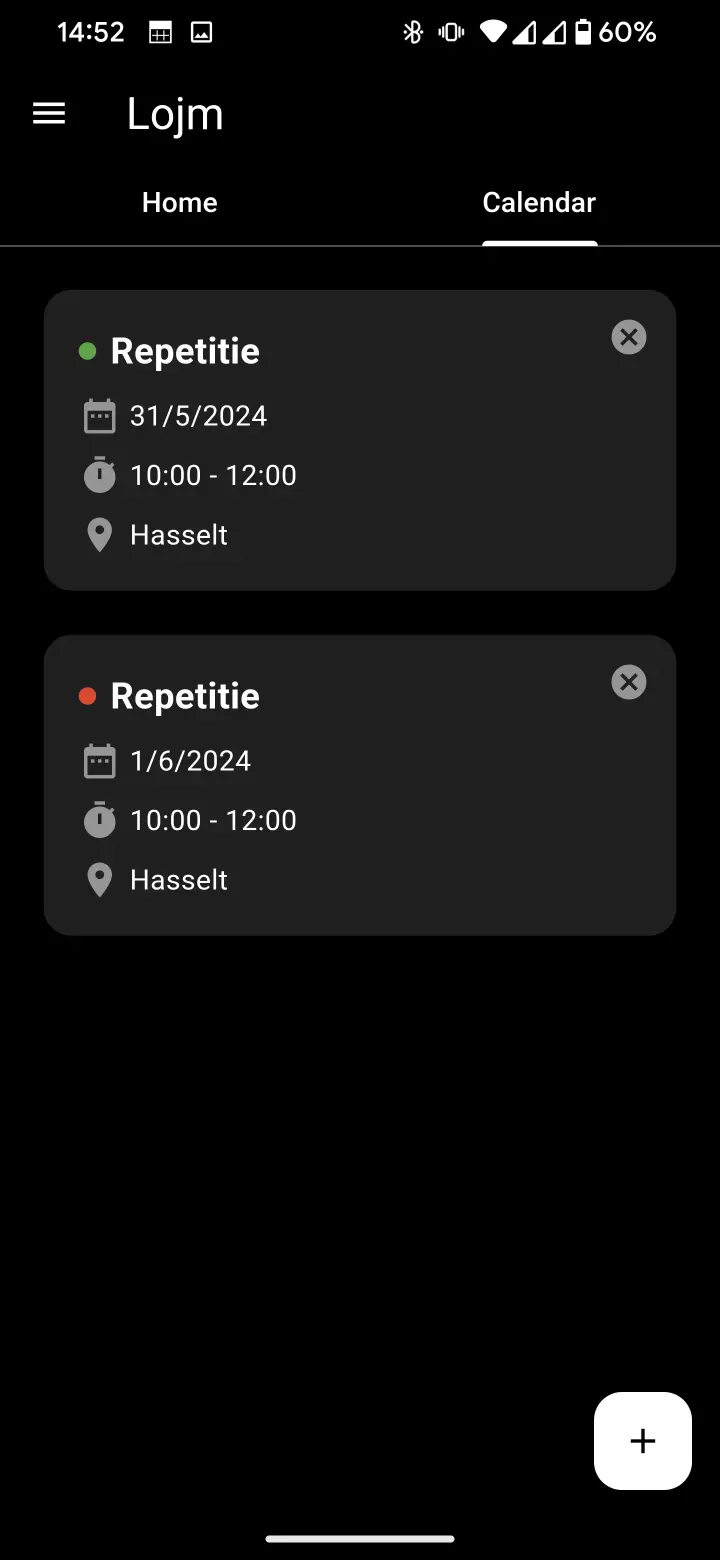Add a new calendar event

pyautogui.click(x=642, y=1440)
